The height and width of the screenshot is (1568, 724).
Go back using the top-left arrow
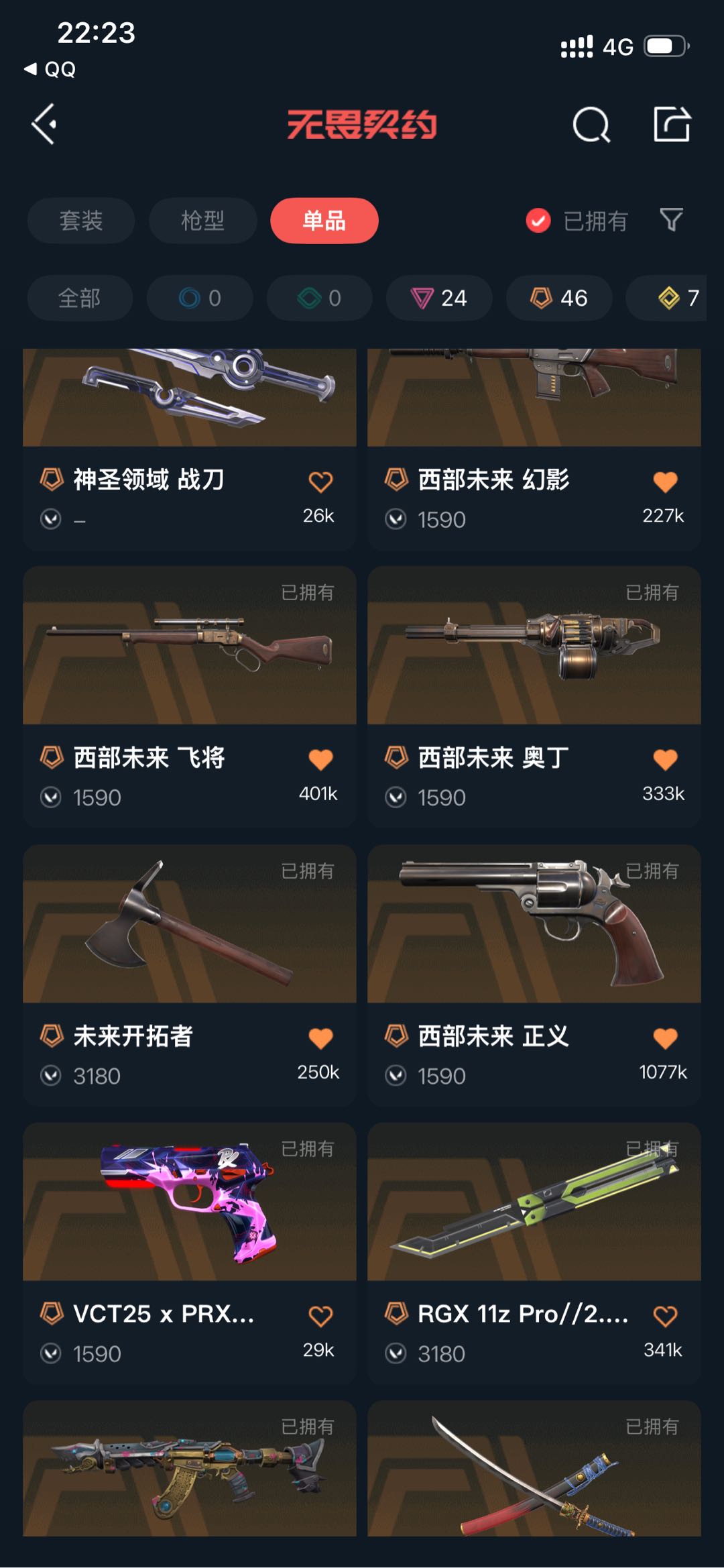point(44,124)
